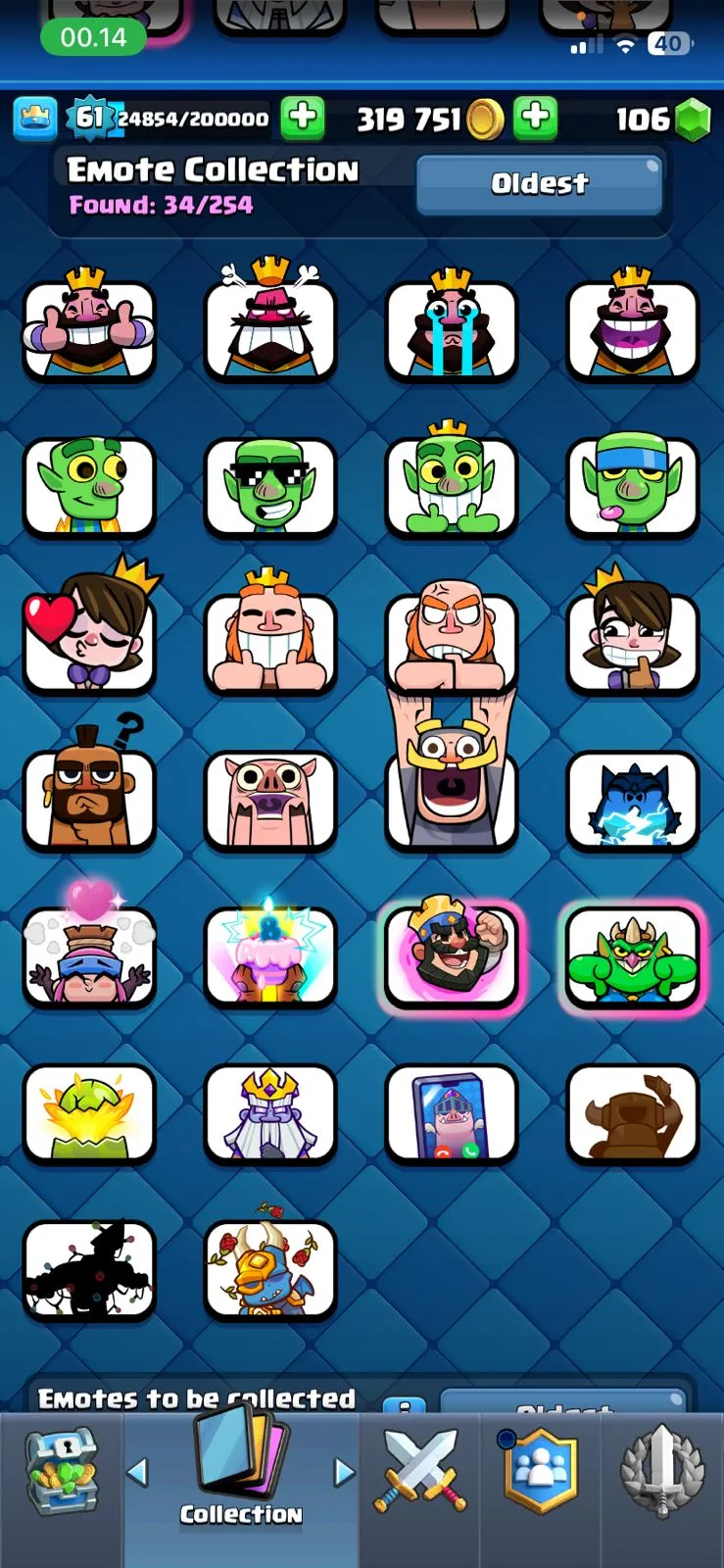Open the Clan social tab
724x1568 pixels.
540,1471
